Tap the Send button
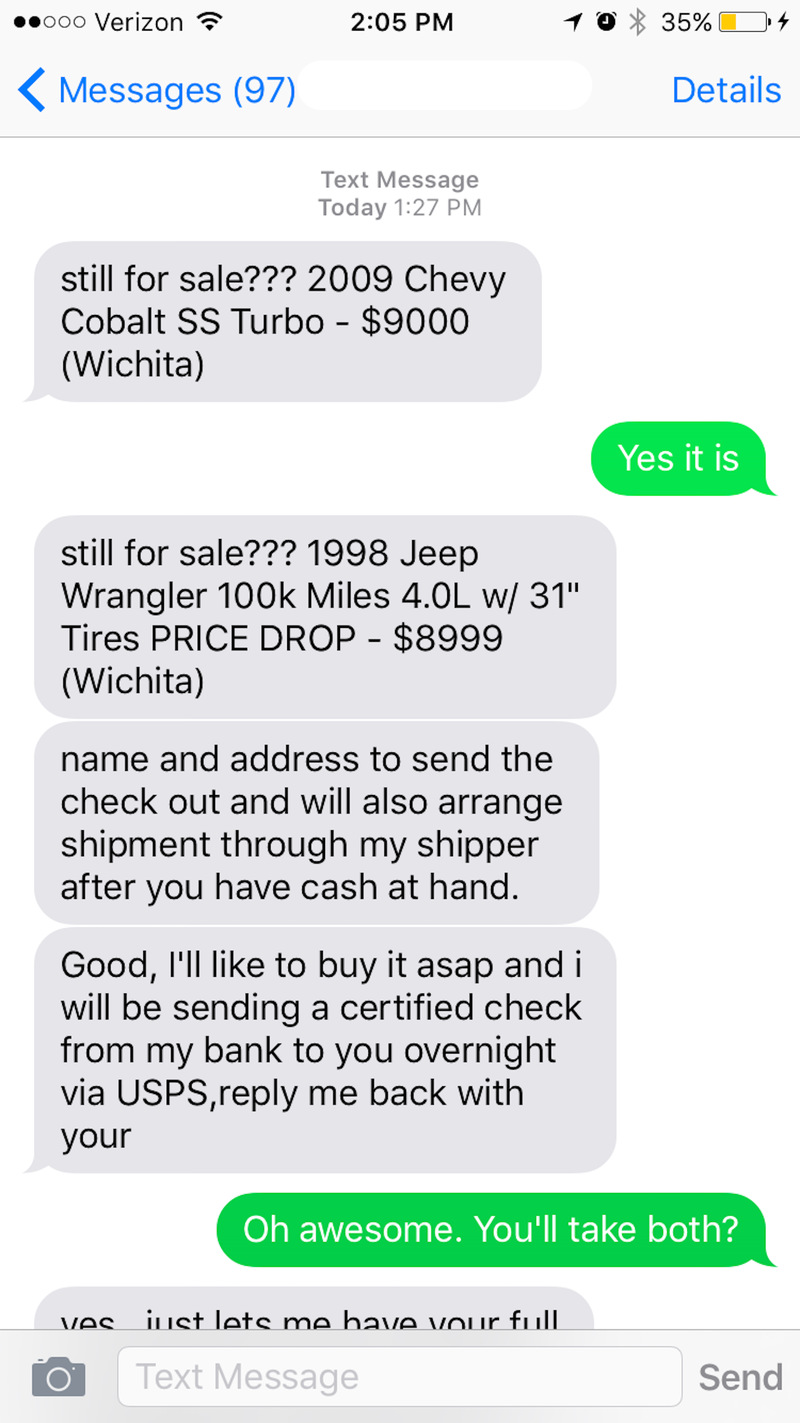This screenshot has height=1423, width=800. click(740, 1377)
